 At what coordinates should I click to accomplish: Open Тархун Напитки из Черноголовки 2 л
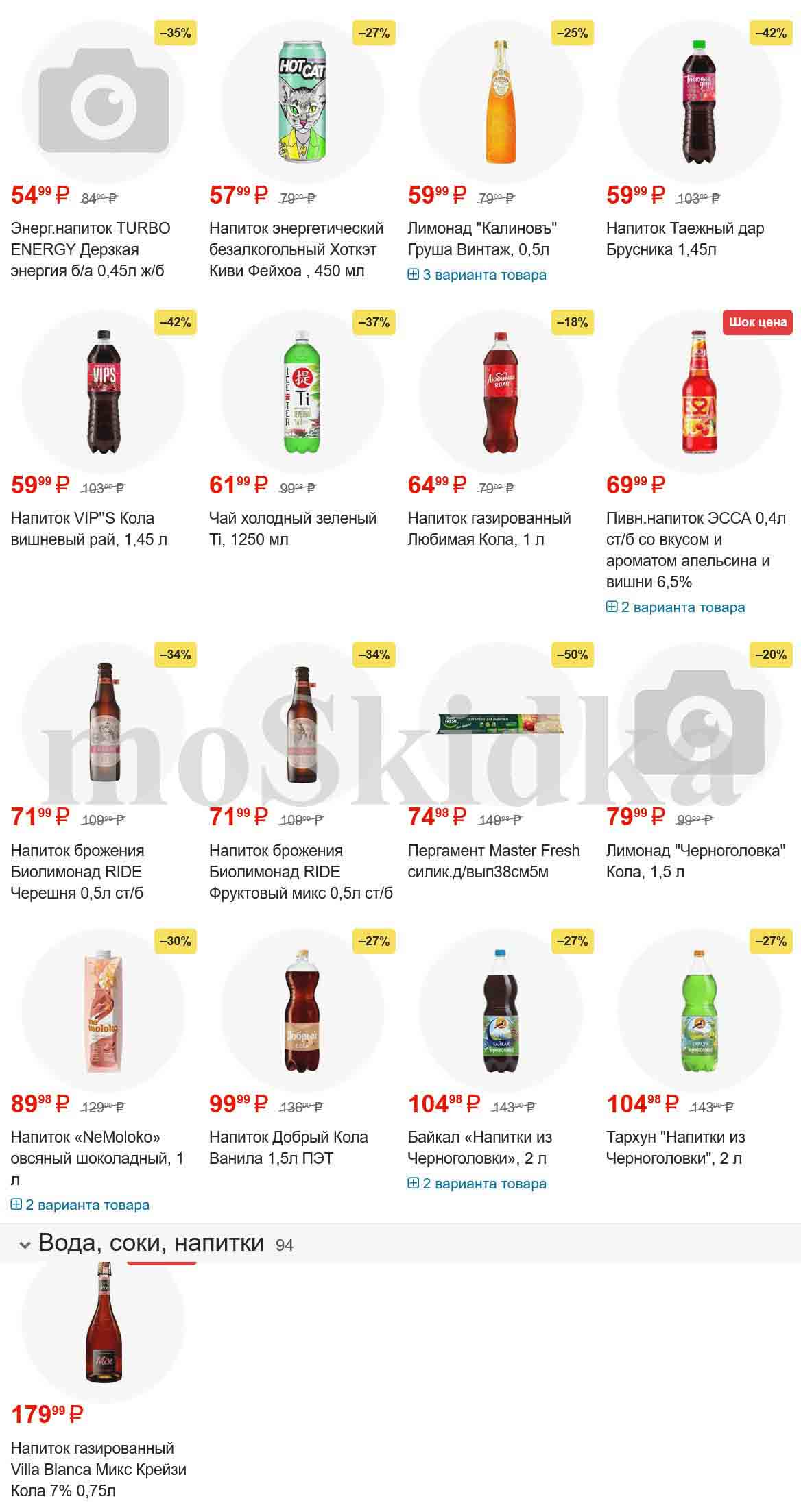tap(675, 1147)
